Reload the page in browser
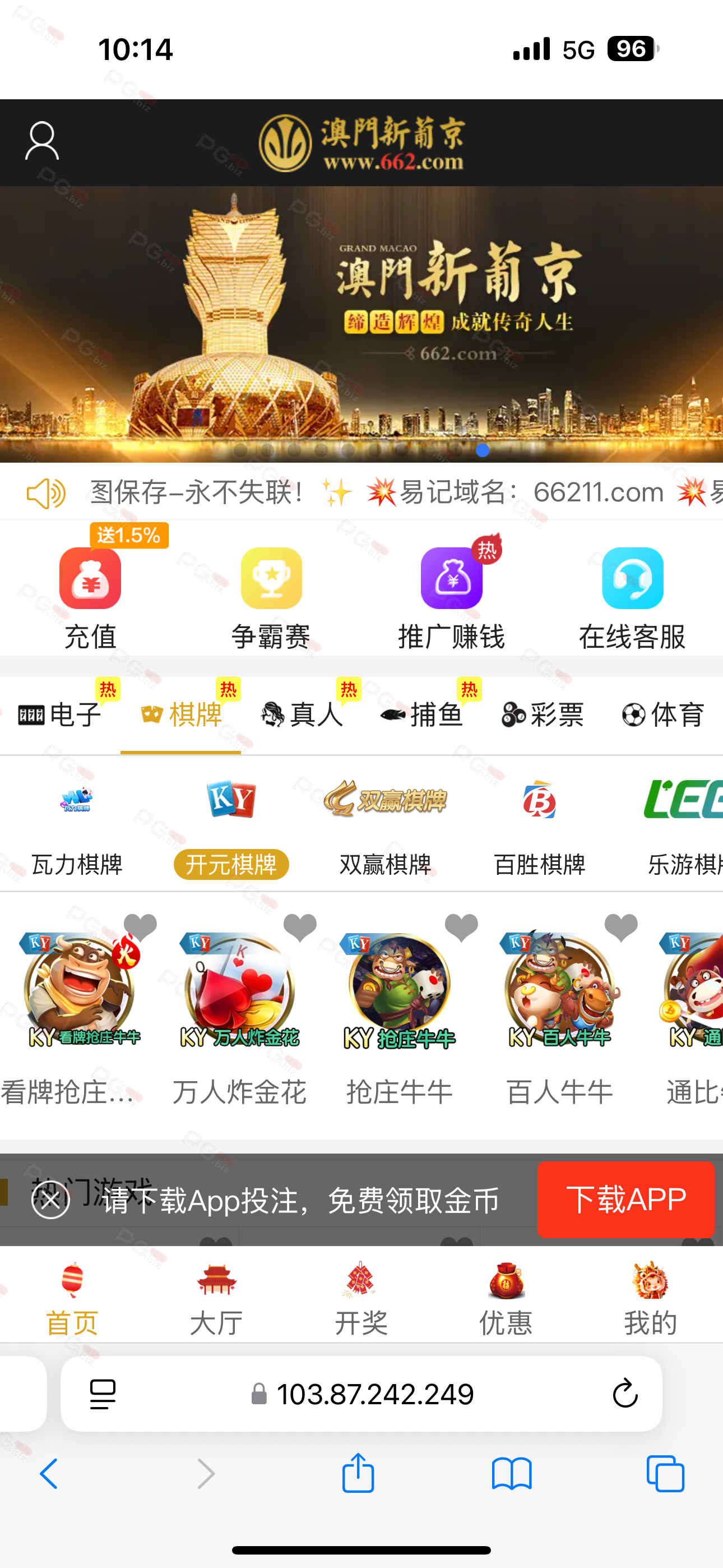This screenshot has width=723, height=1568. [625, 1393]
